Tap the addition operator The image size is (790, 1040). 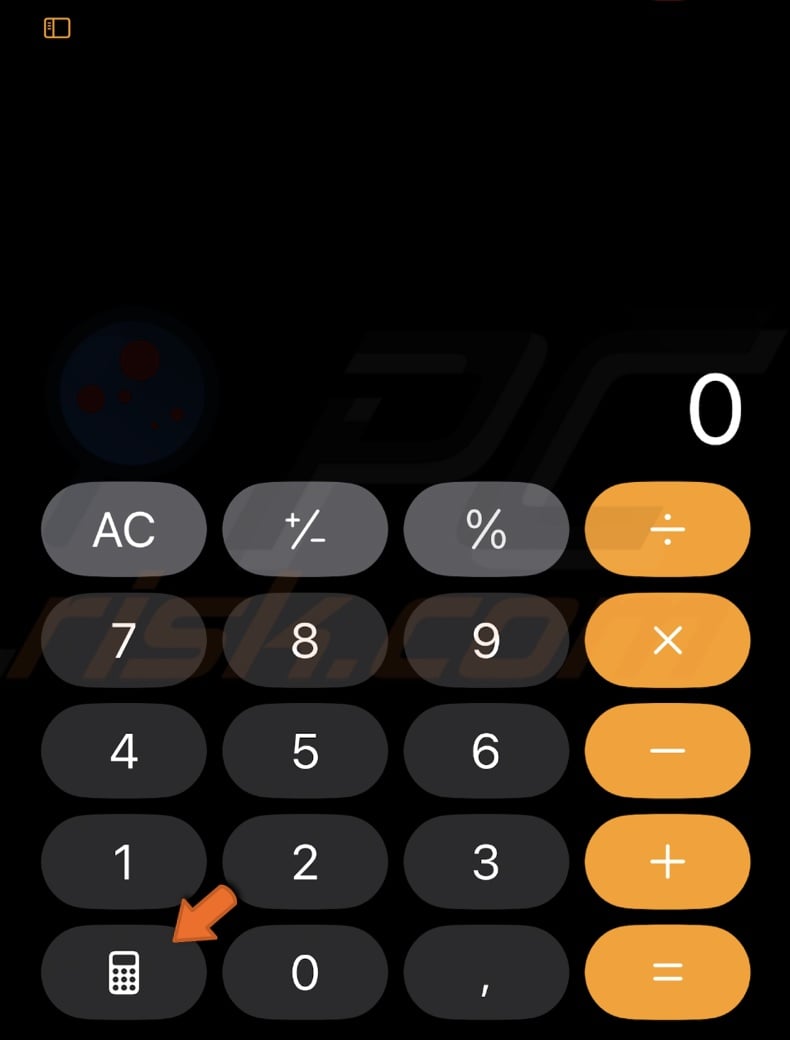tap(667, 861)
